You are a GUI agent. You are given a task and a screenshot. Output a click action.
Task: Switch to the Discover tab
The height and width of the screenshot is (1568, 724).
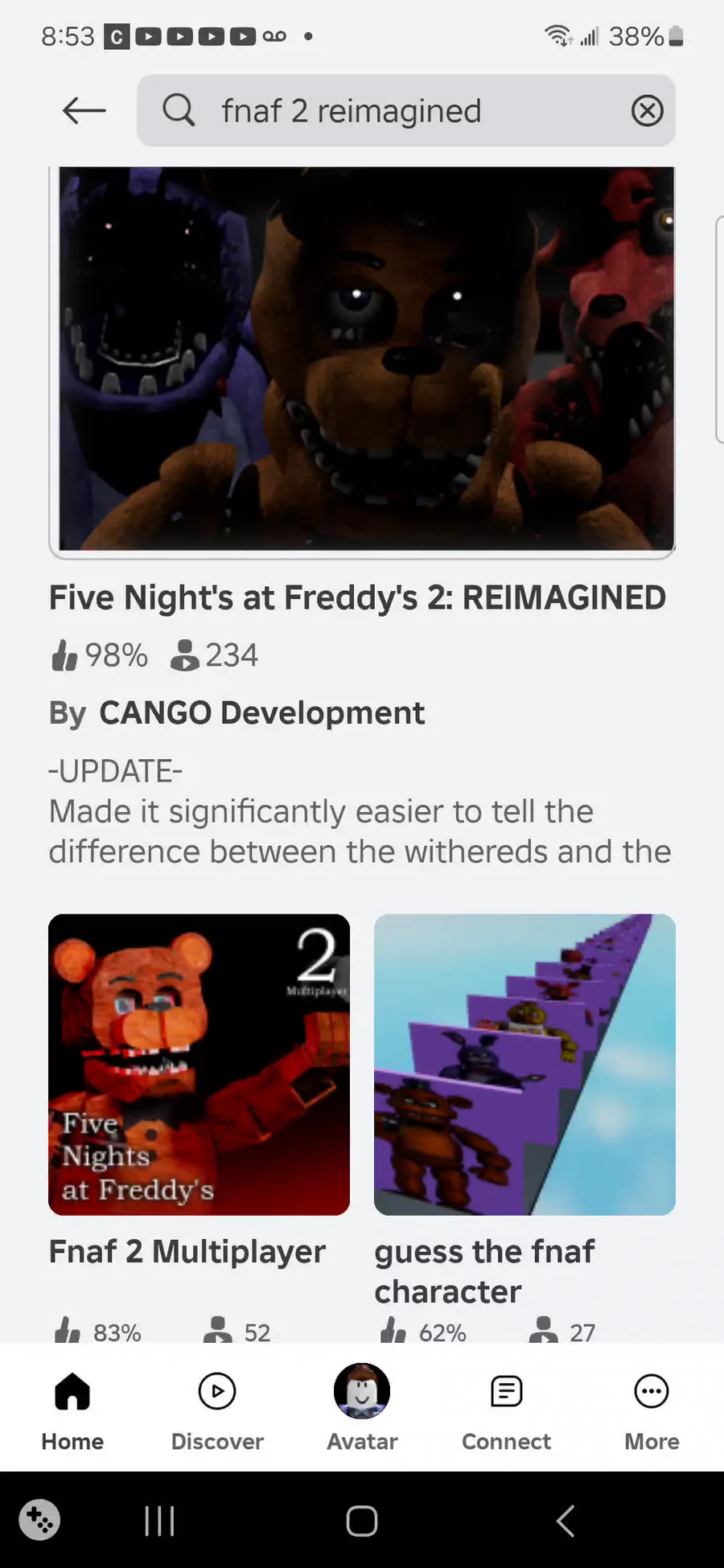point(217,1407)
